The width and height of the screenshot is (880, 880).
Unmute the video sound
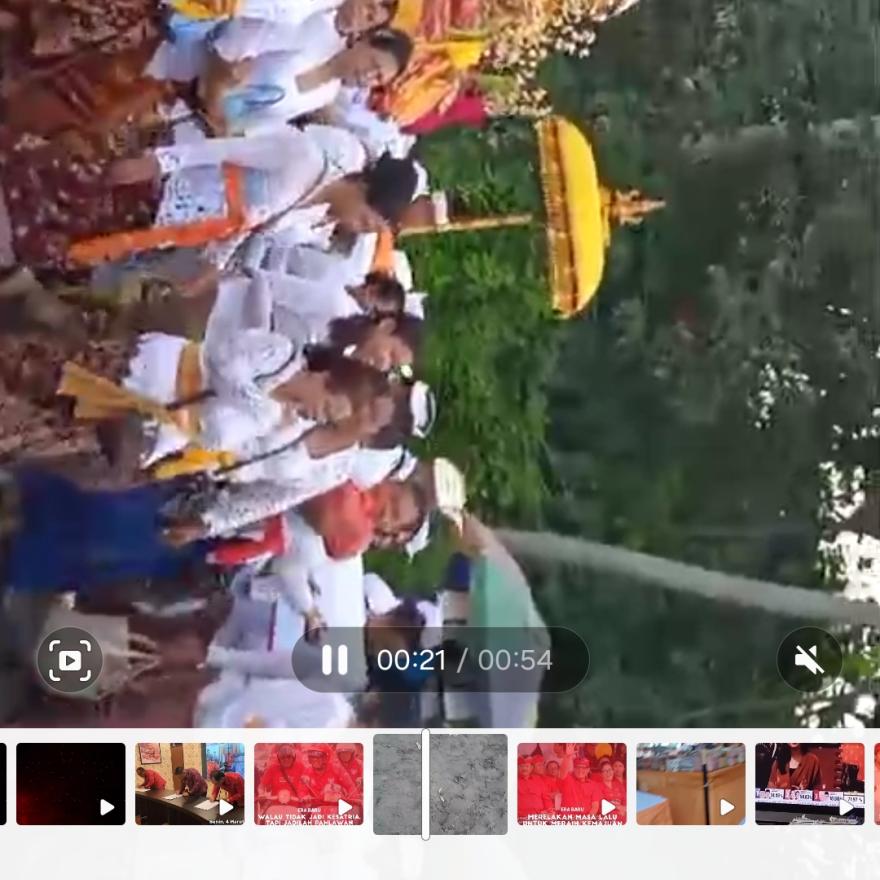(809, 660)
